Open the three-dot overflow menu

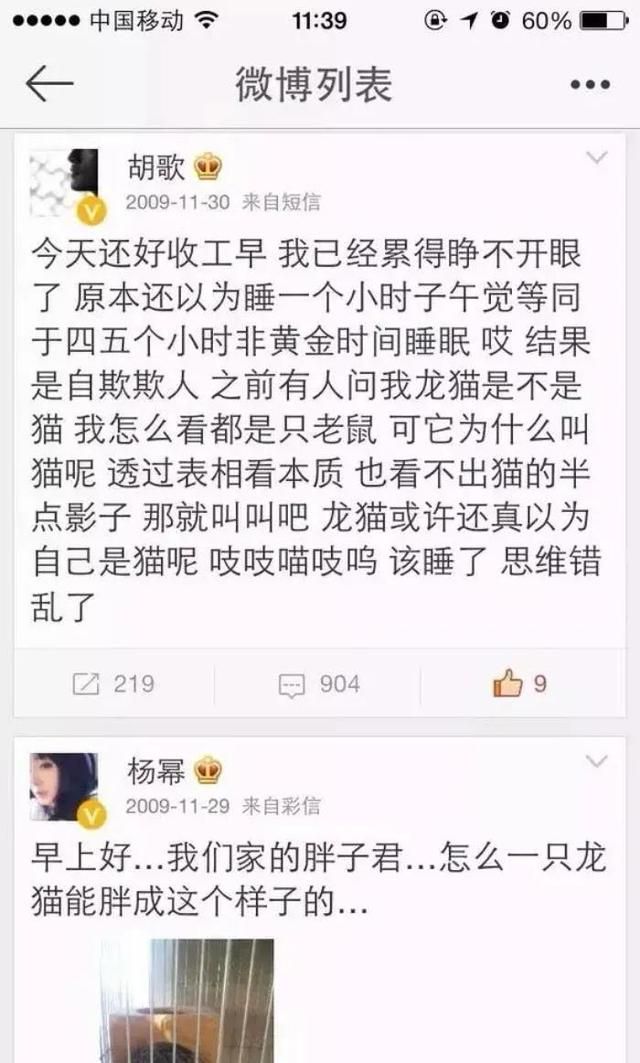590,85
